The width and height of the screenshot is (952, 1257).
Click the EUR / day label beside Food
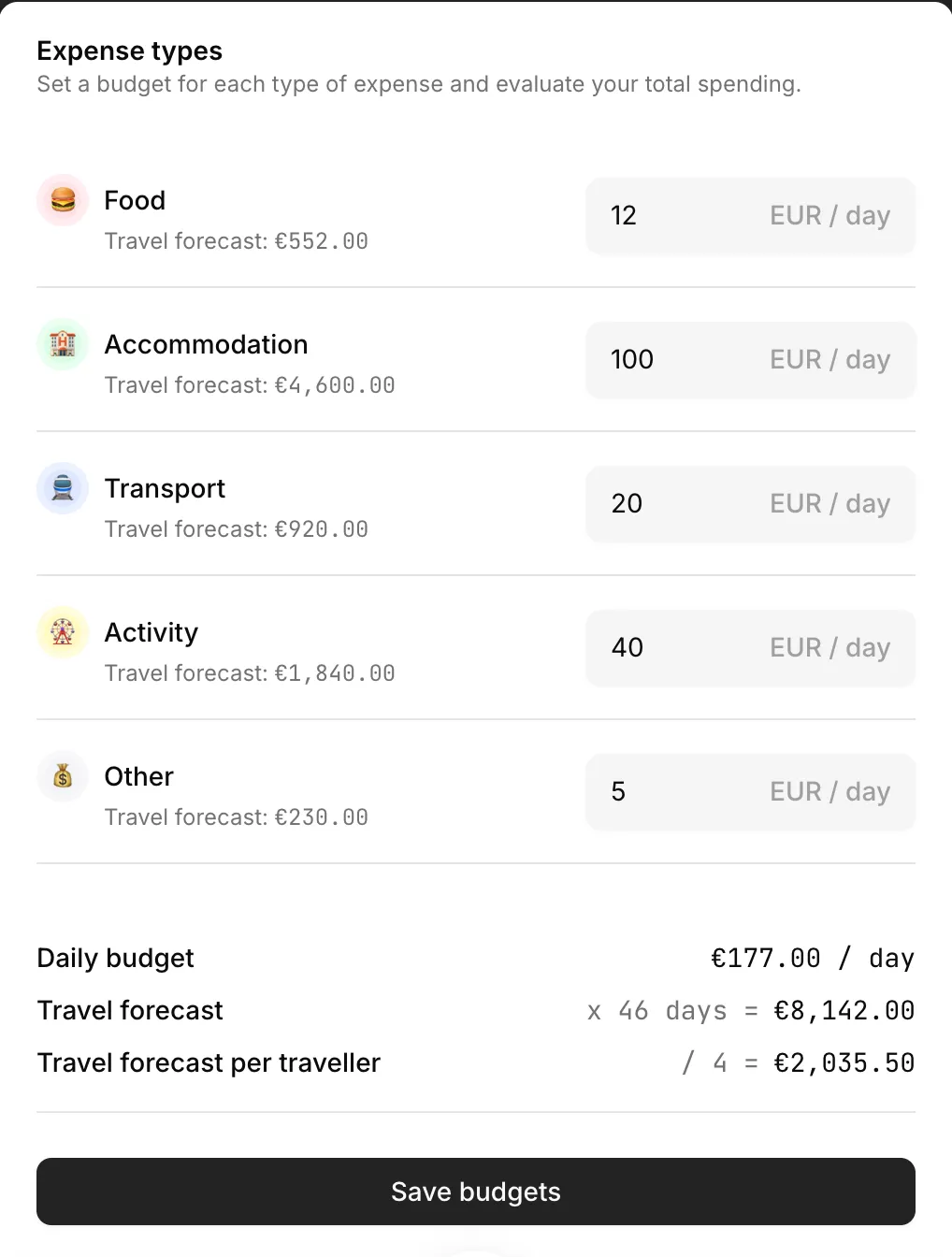tap(829, 216)
